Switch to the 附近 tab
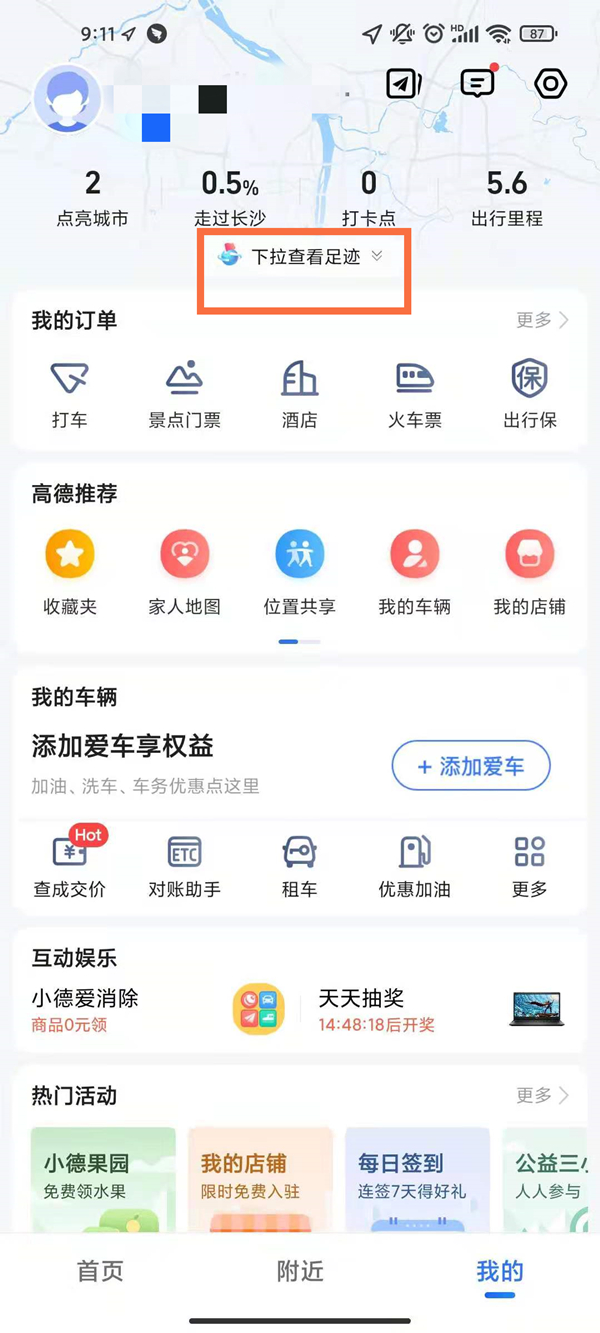600x1333 pixels. click(300, 1271)
